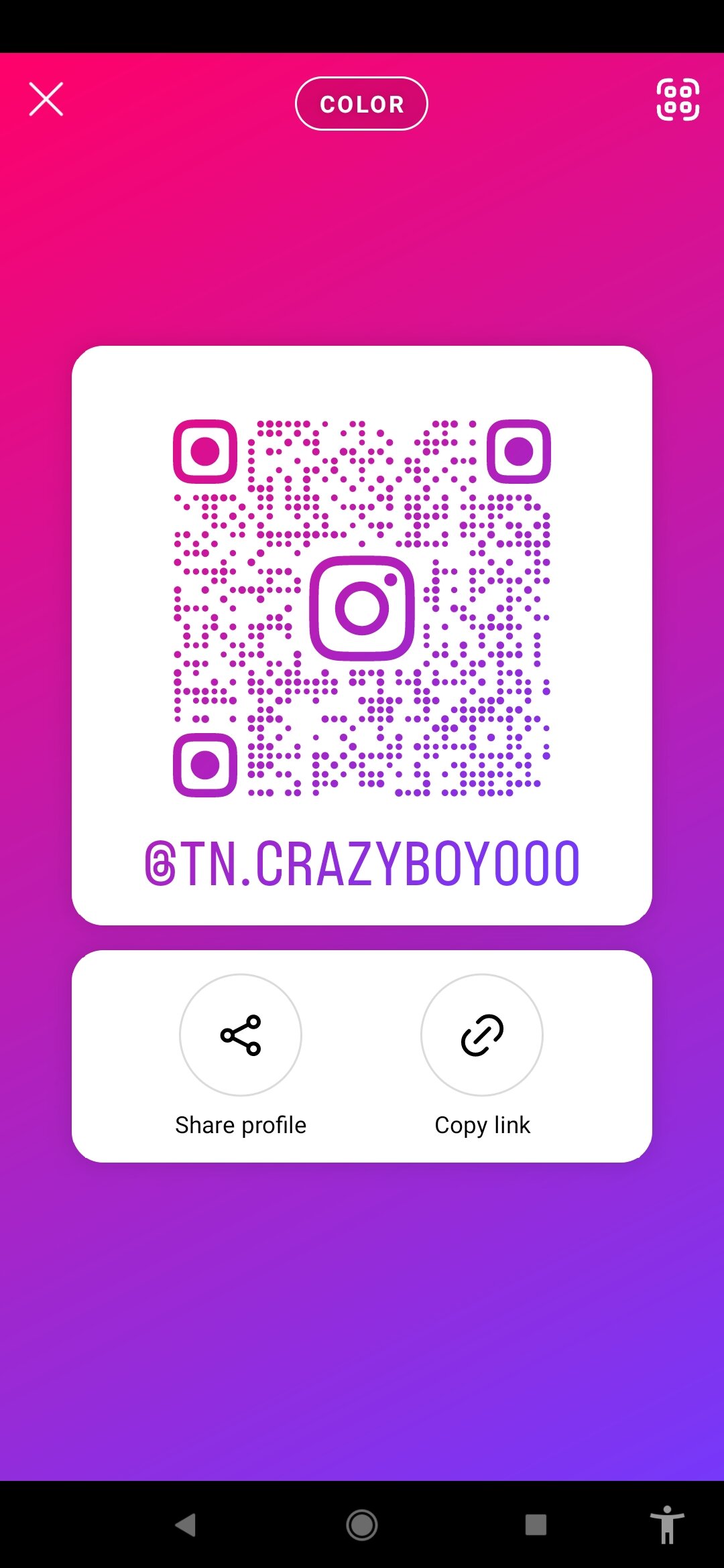The image size is (724, 1568).
Task: Open the accessibility shortcut
Action: (666, 1525)
